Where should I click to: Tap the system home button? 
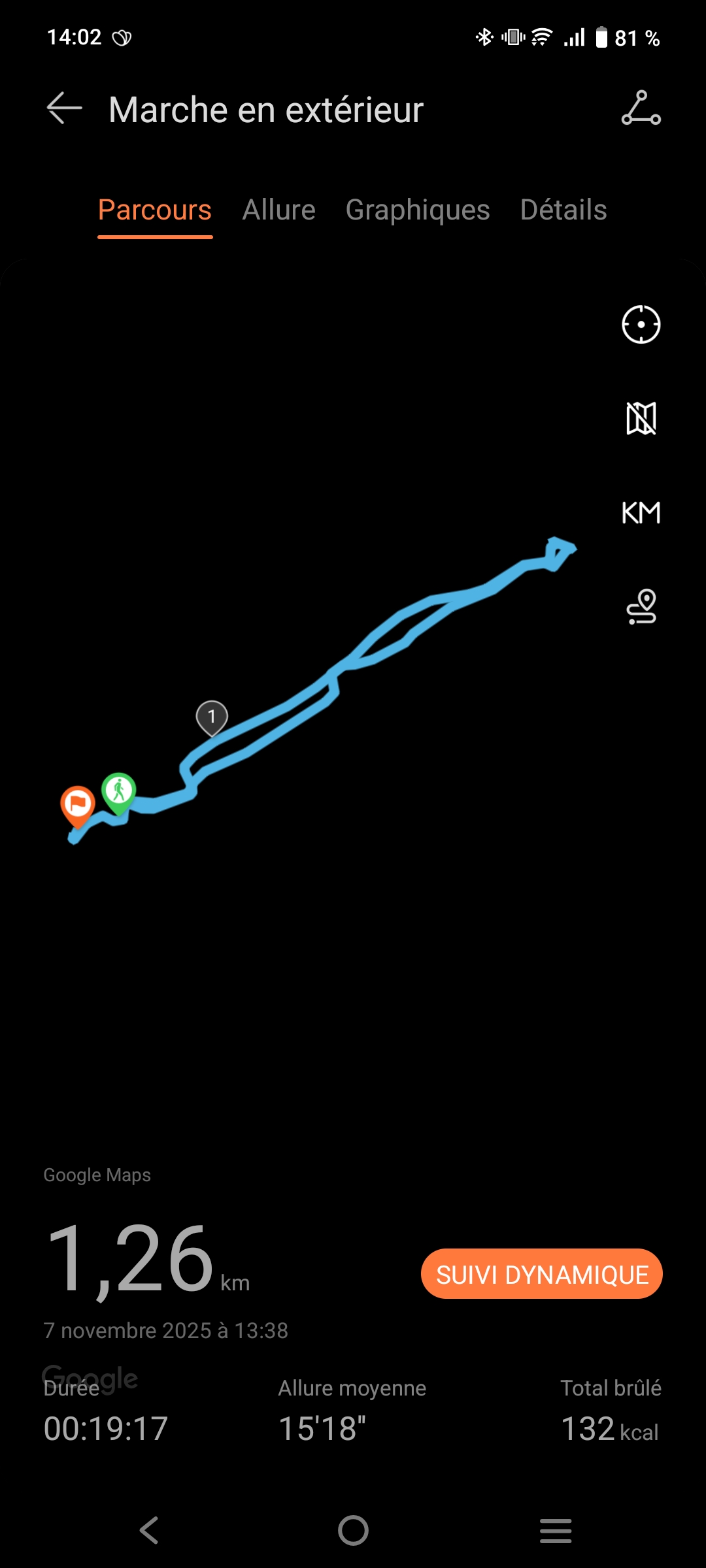(353, 1530)
